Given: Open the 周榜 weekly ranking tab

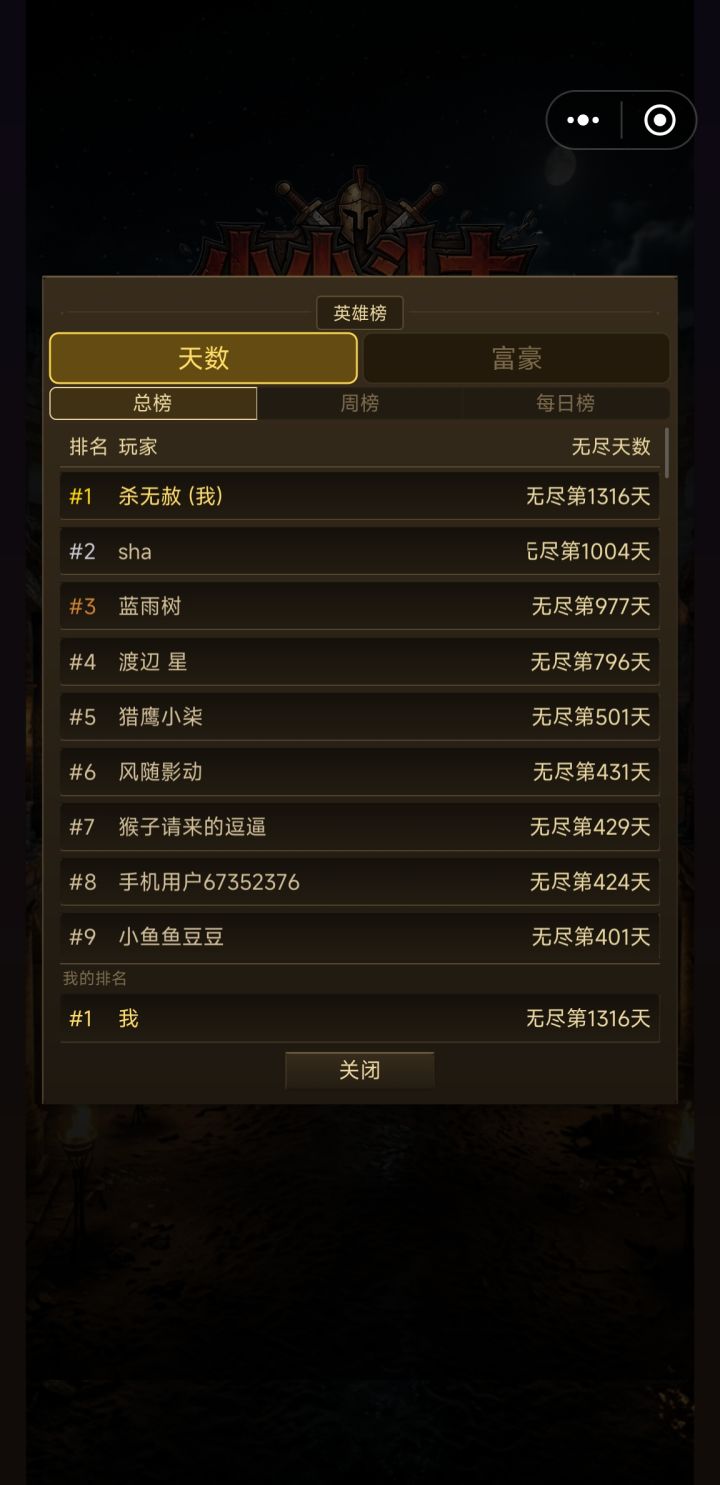Looking at the screenshot, I should tap(359, 403).
